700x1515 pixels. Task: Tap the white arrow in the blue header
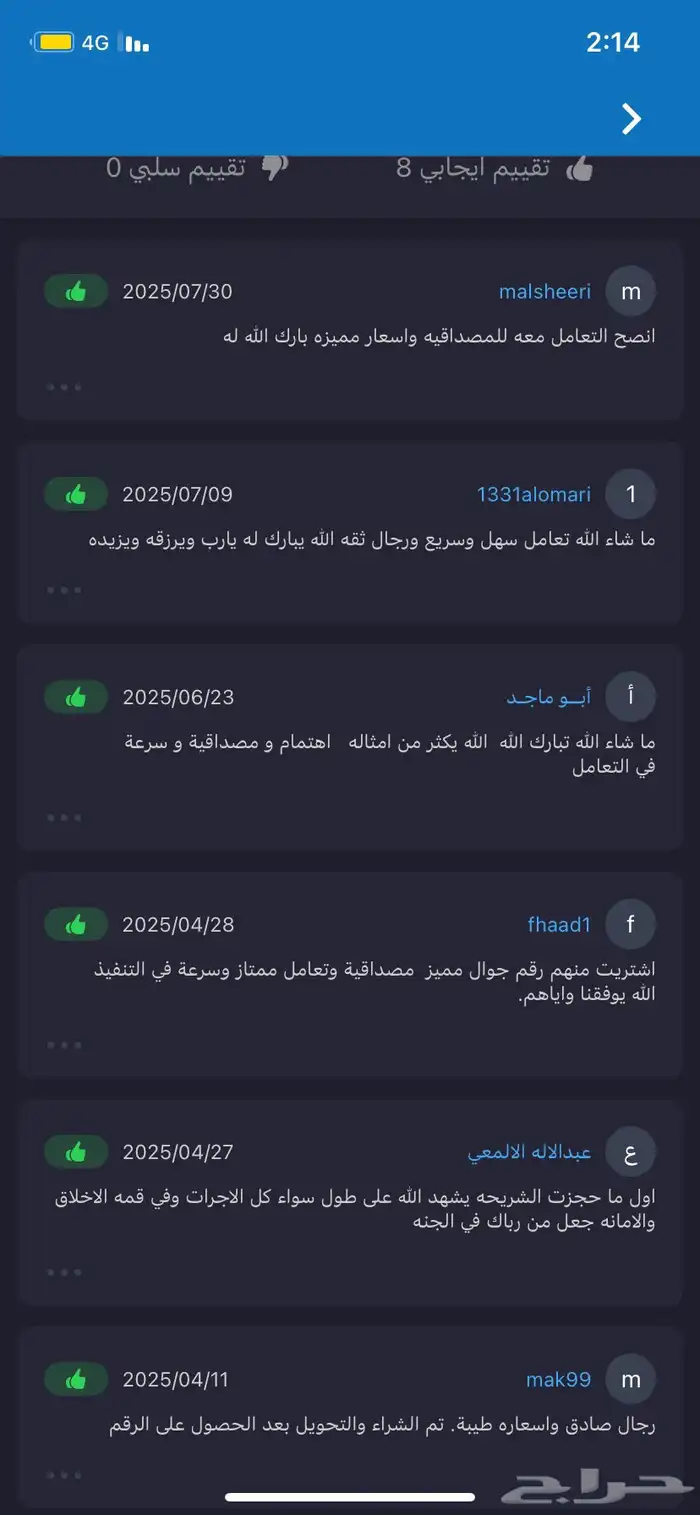631,119
